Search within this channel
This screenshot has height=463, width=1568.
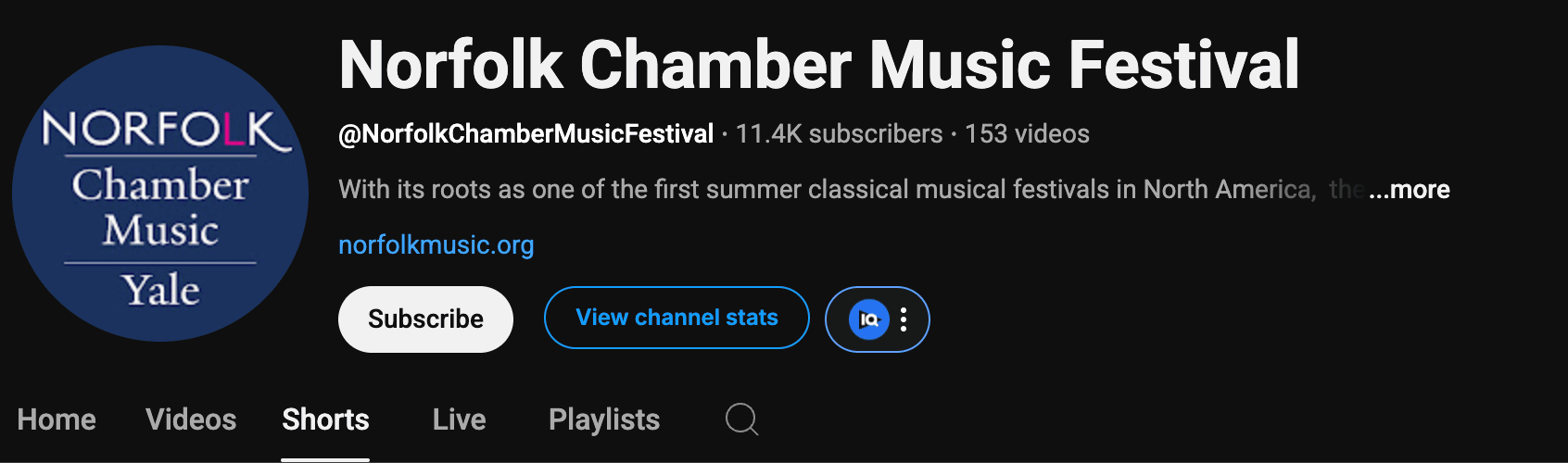[741, 419]
